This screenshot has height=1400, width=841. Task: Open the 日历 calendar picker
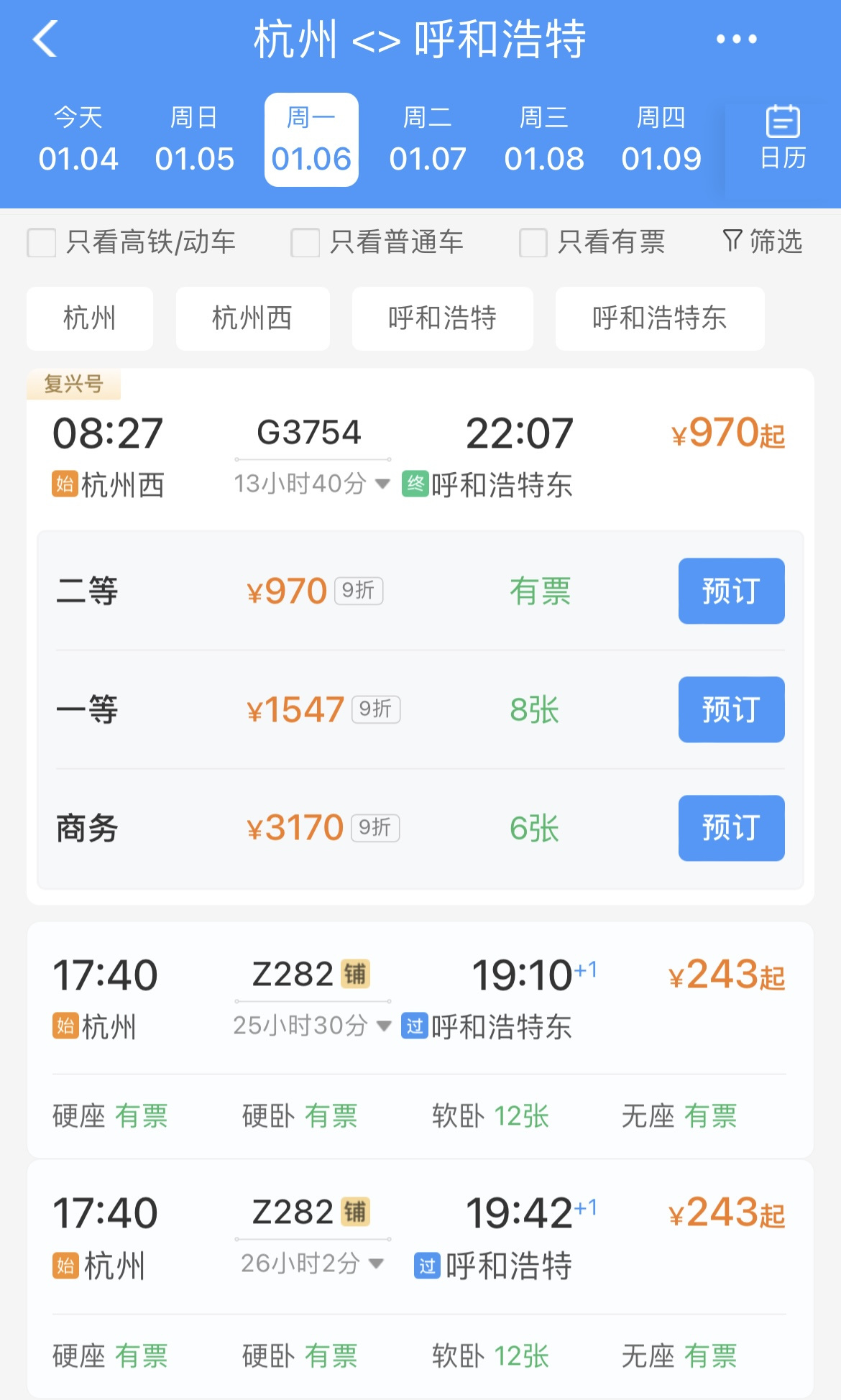pos(783,138)
